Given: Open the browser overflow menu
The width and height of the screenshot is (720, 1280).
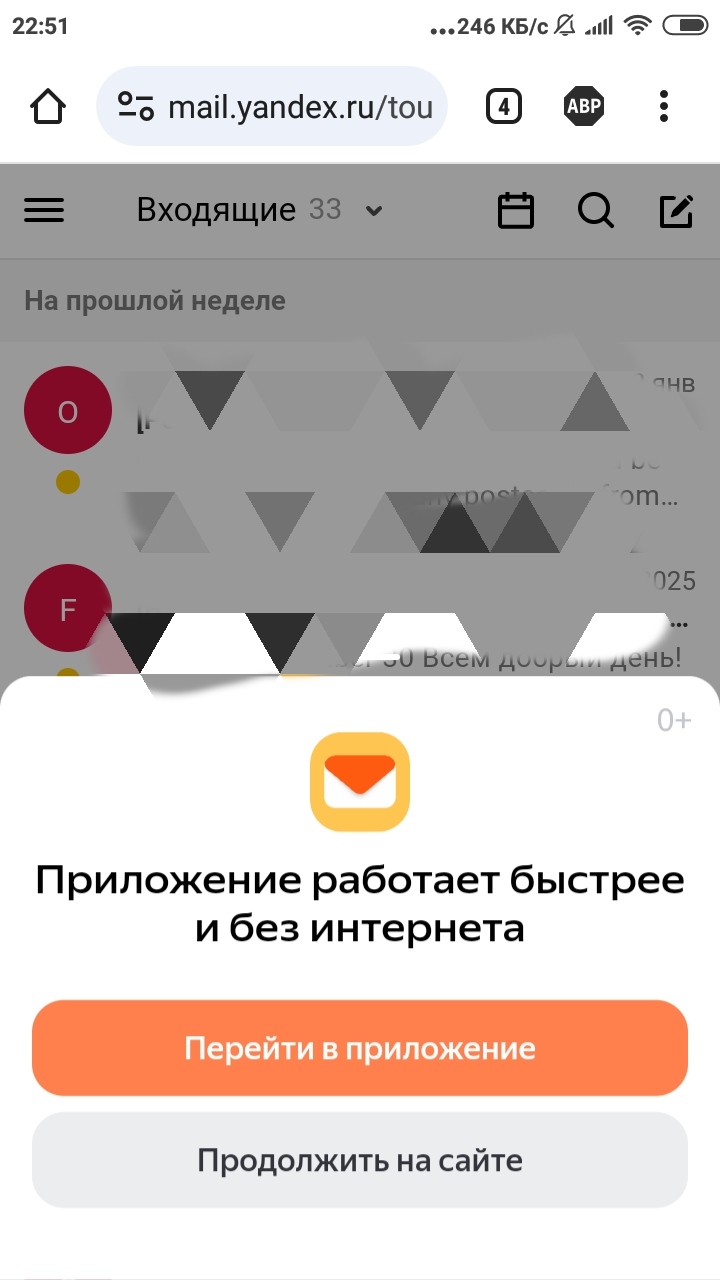Looking at the screenshot, I should point(664,106).
